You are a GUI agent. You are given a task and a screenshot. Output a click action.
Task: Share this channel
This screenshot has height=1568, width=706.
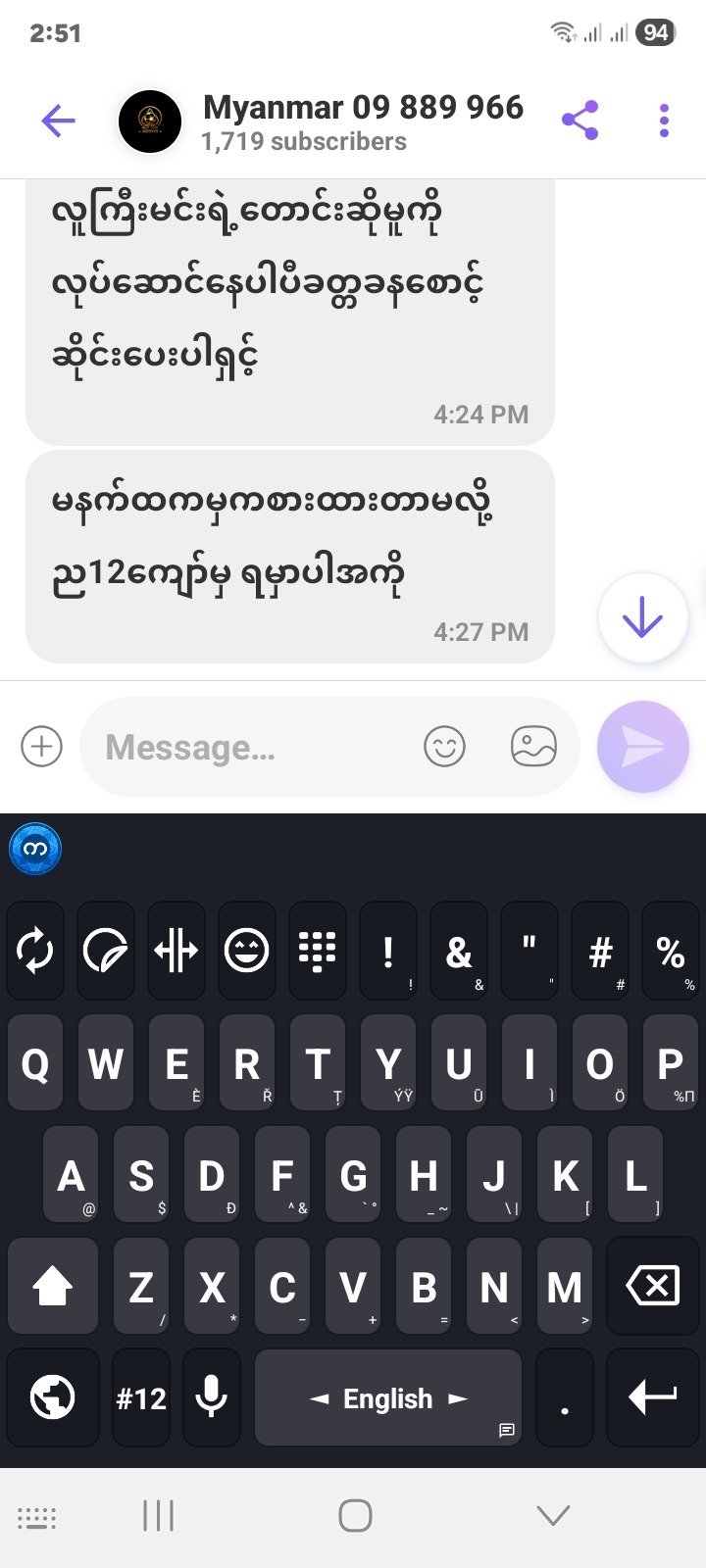pyautogui.click(x=580, y=121)
